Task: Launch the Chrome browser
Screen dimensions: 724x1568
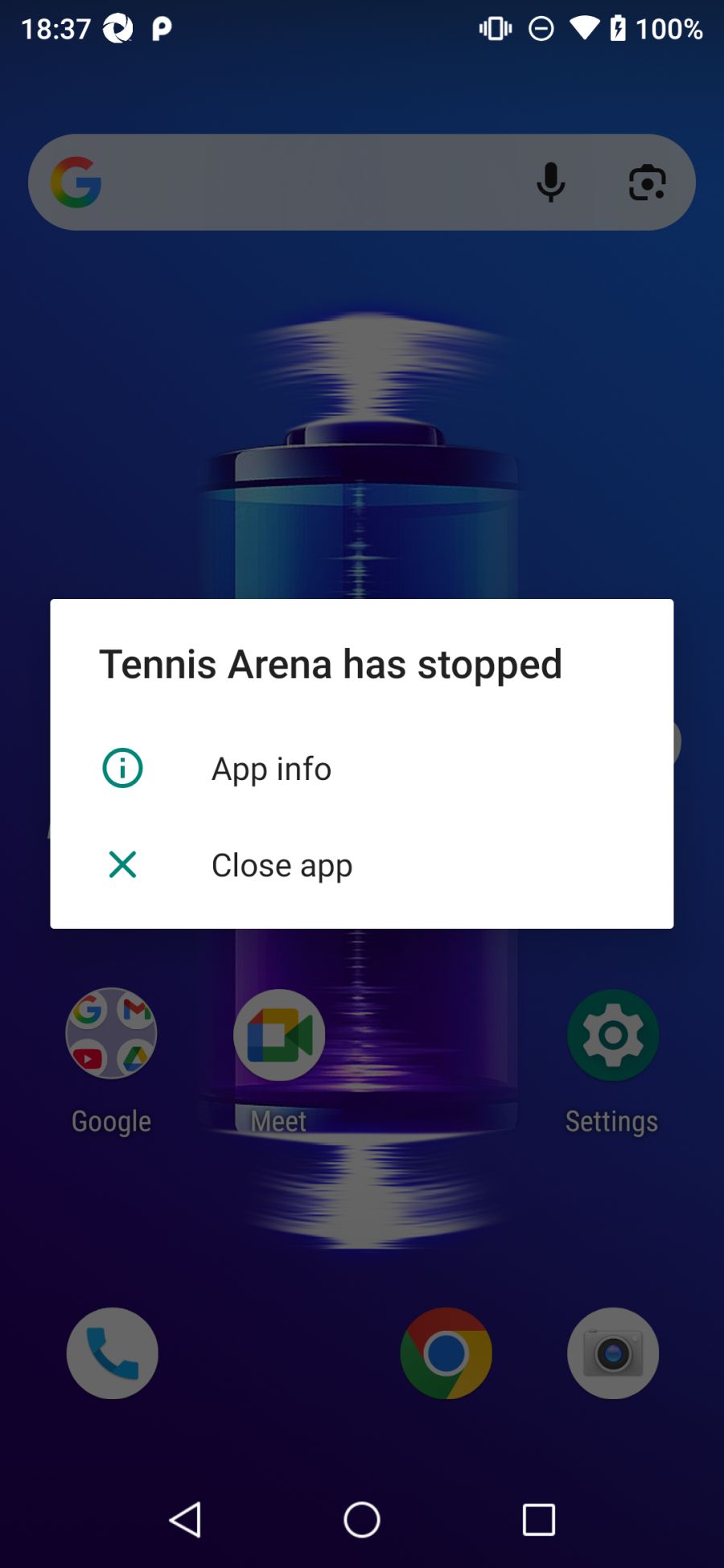Action: [446, 1353]
